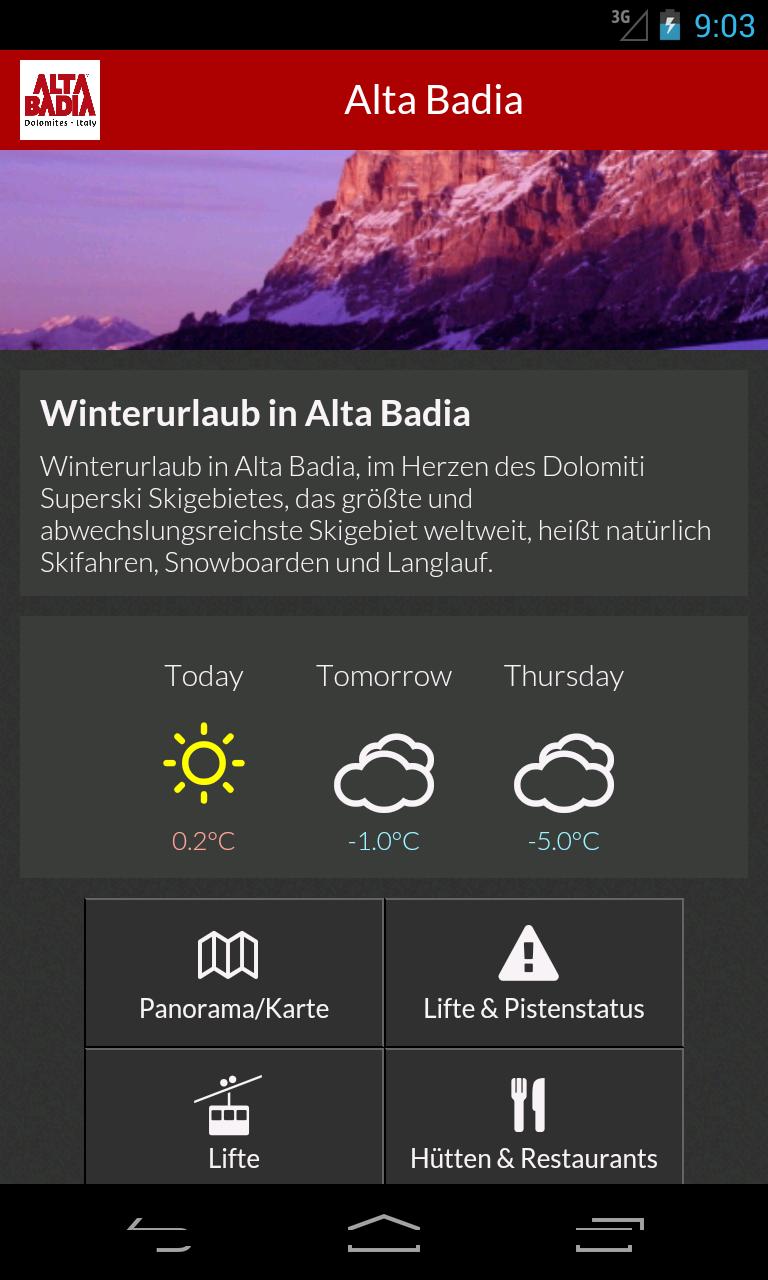Screen dimensions: 768x1280
Task: Tap Thursday's cloud weather icon
Action: coord(563,770)
